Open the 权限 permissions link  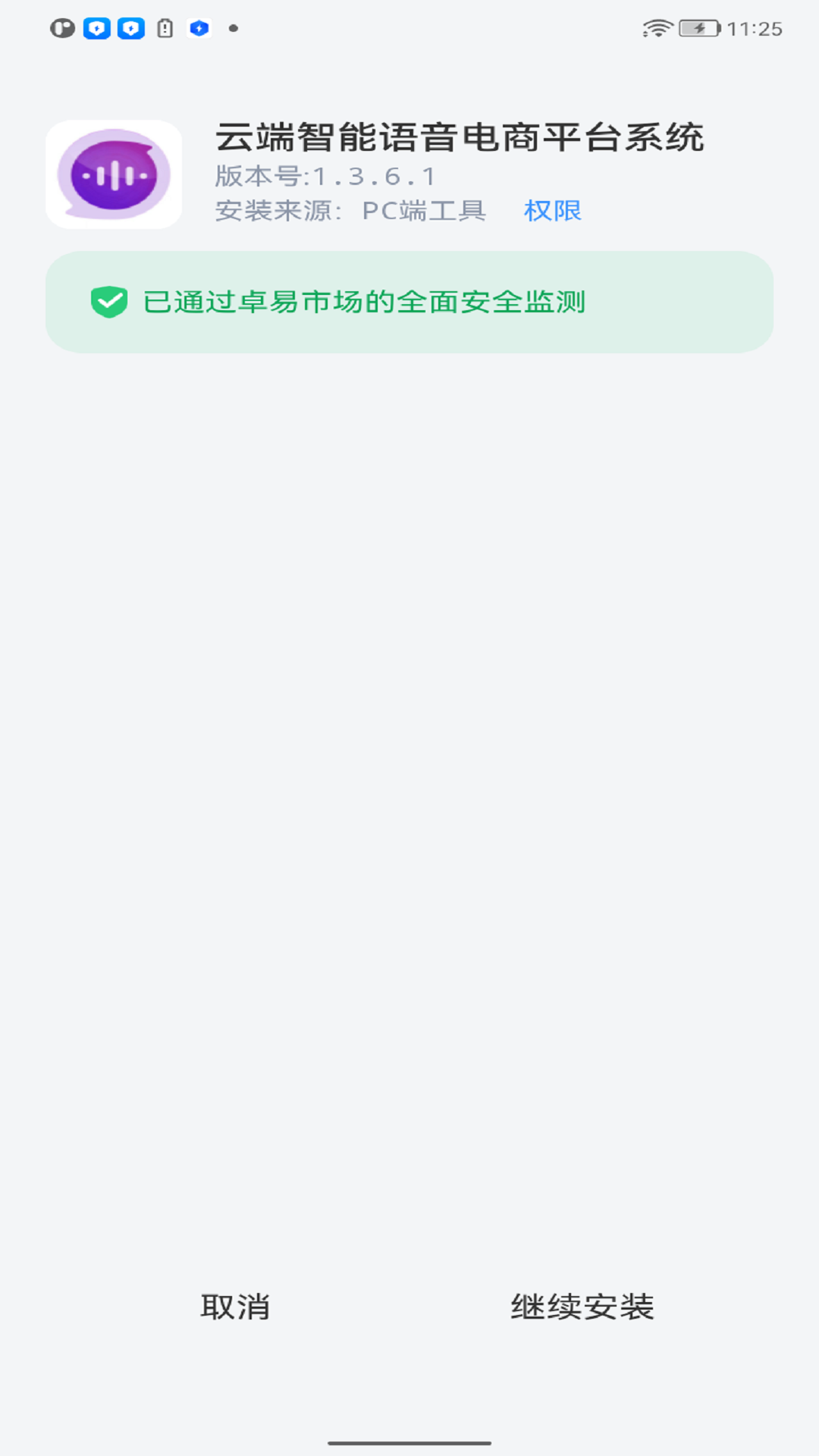pyautogui.click(x=552, y=211)
